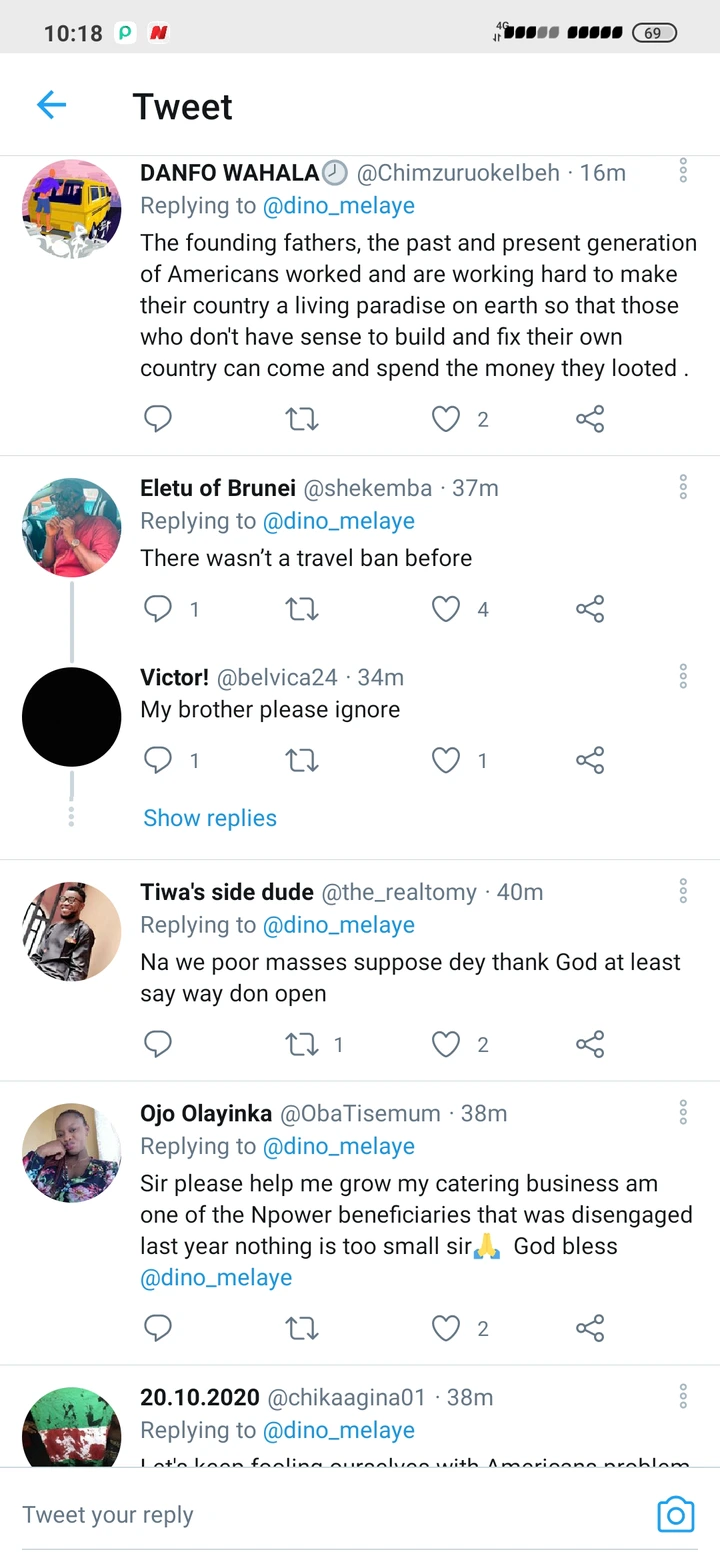Like Eletu of Brunei's tweet
The height and width of the screenshot is (1560, 720).
[x=446, y=609]
